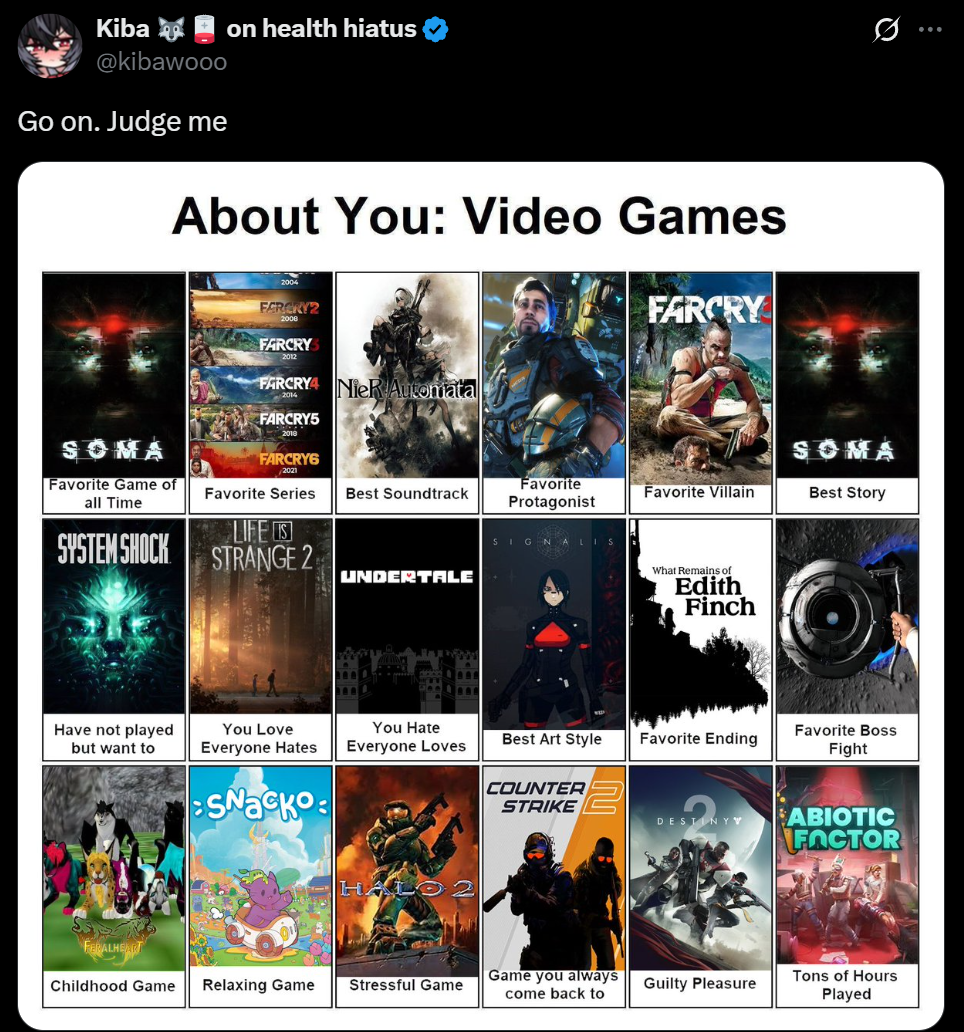
Task: View the About You: Video Games image
Action: coord(481,596)
